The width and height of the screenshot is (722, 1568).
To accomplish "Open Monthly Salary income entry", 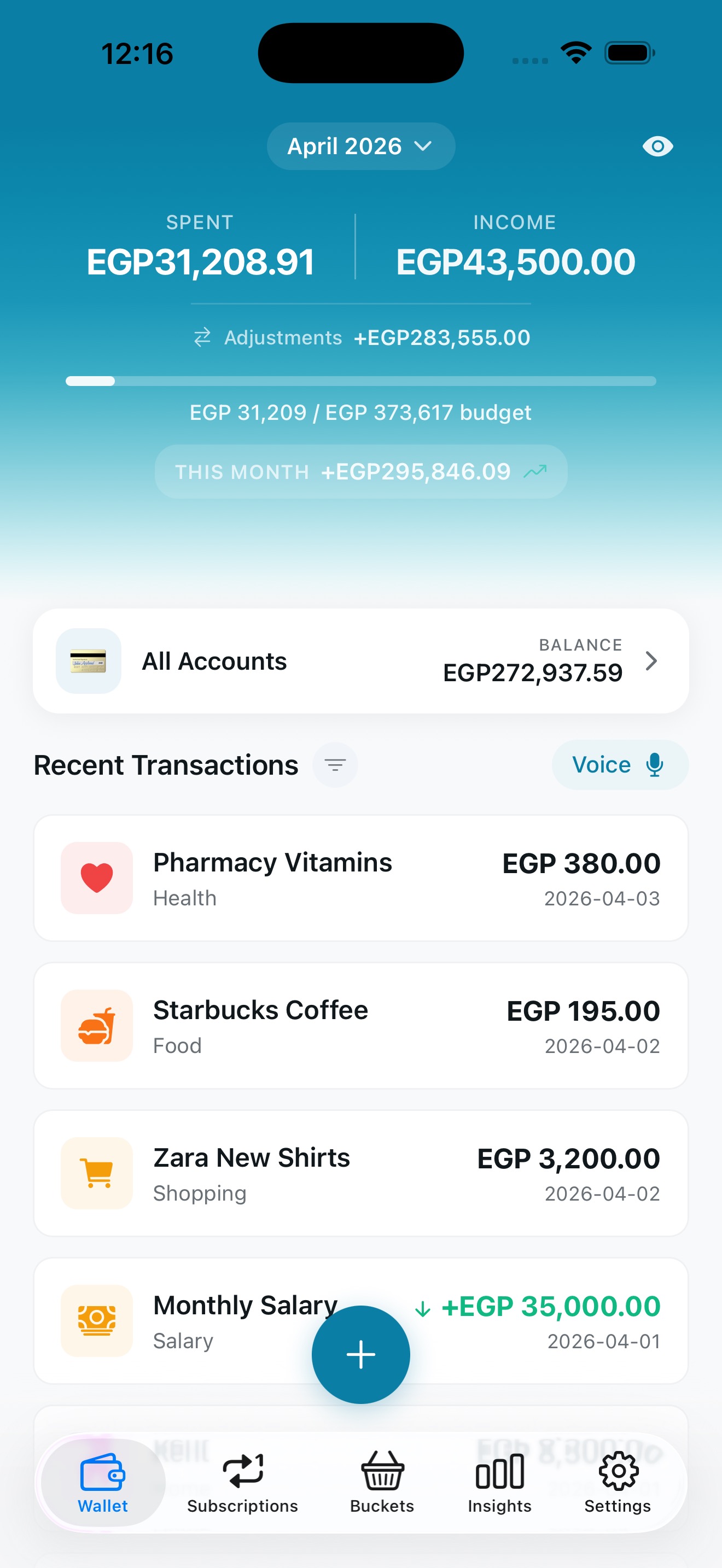I will 213,1321.
